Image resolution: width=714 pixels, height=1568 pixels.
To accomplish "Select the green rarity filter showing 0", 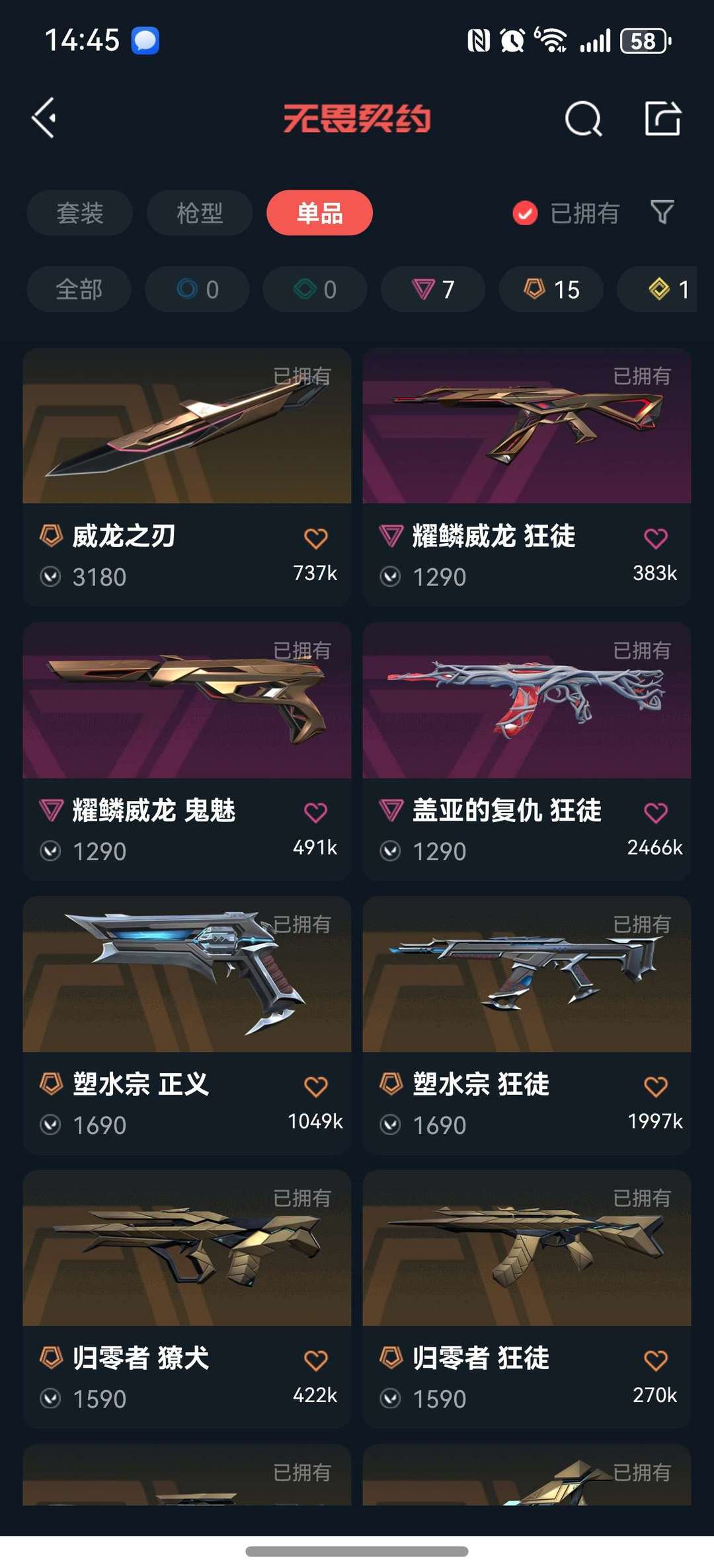I will (x=315, y=289).
